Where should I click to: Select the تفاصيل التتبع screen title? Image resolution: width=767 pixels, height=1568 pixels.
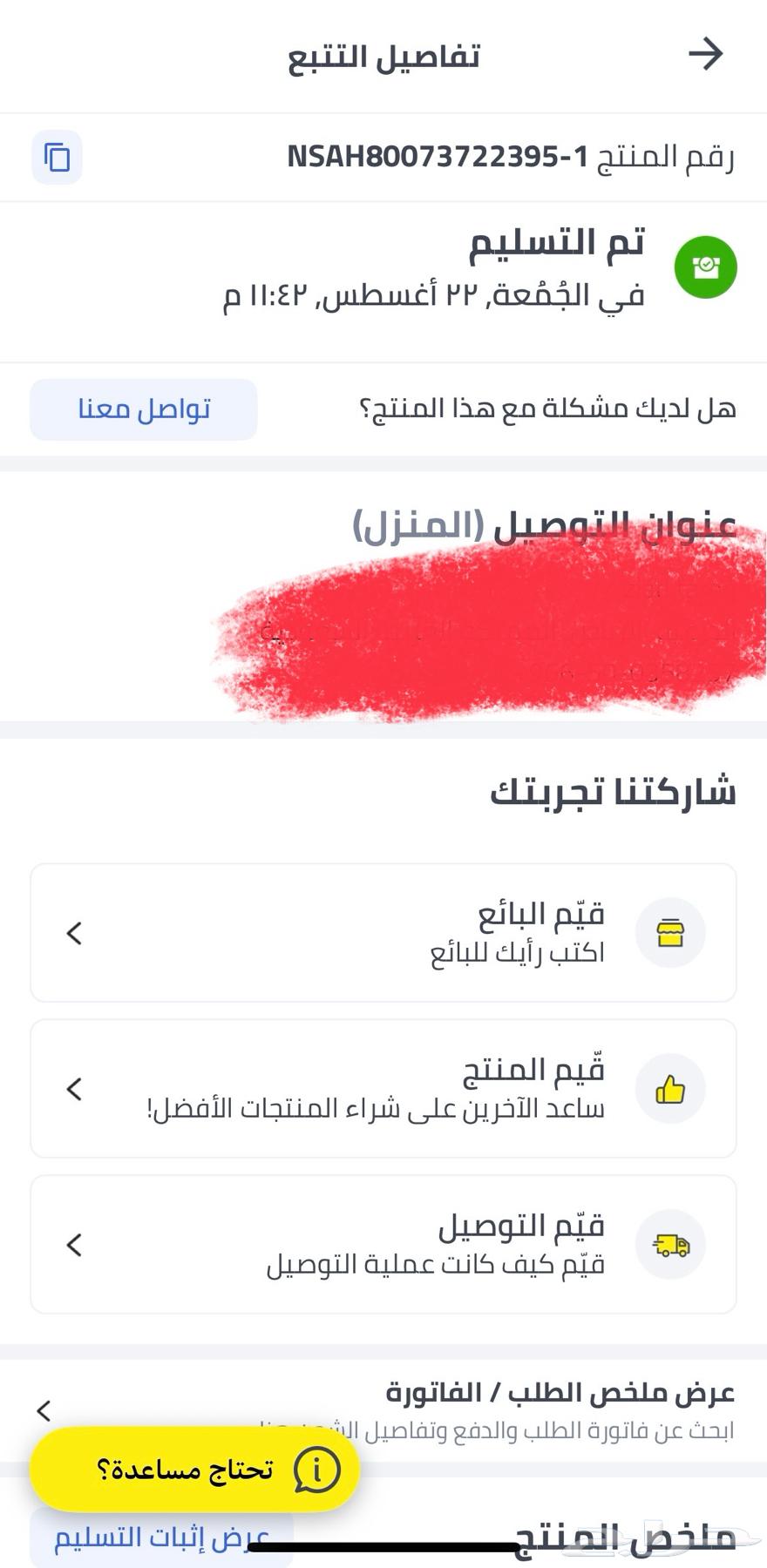[383, 55]
